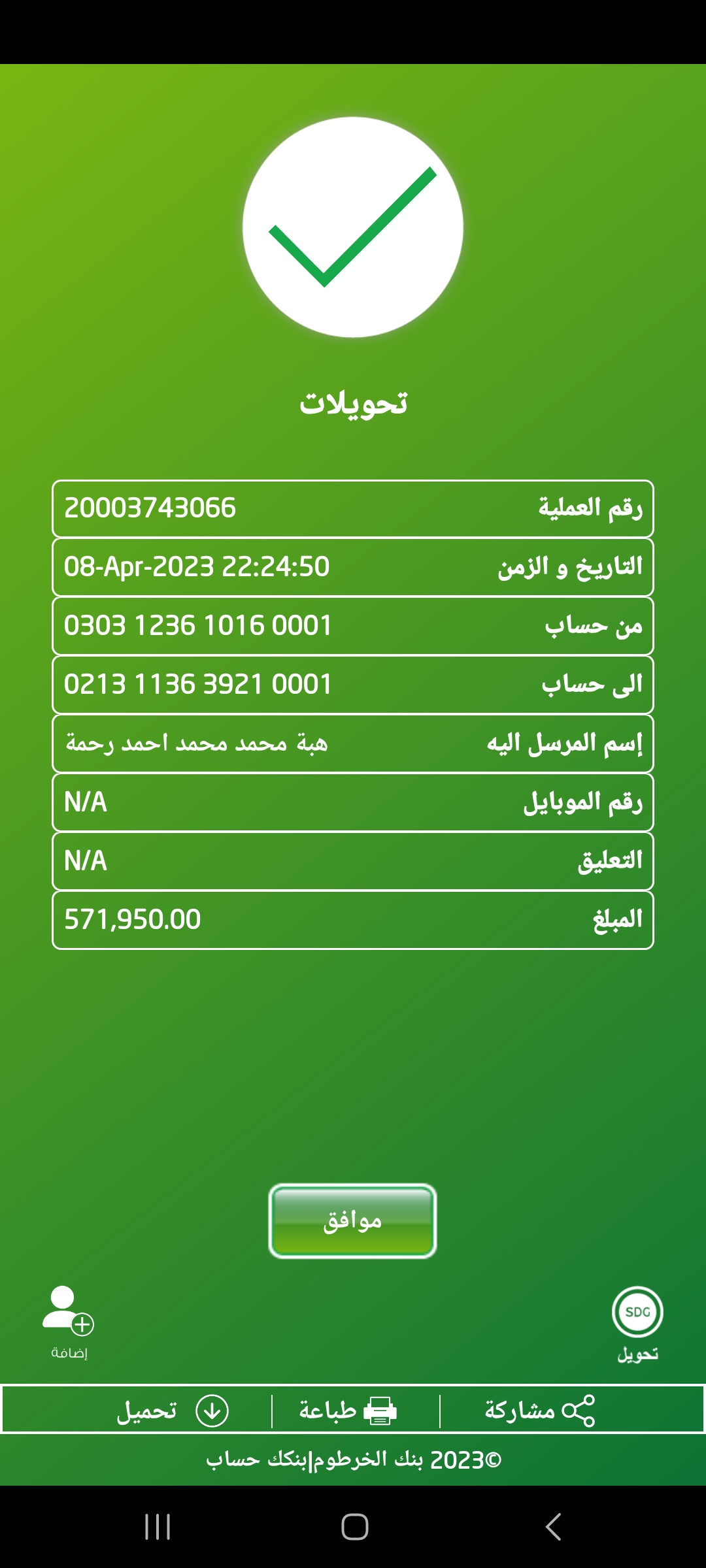The height and width of the screenshot is (1568, 706).
Task: Download the receipt using تحميل
Action: 173,1411
